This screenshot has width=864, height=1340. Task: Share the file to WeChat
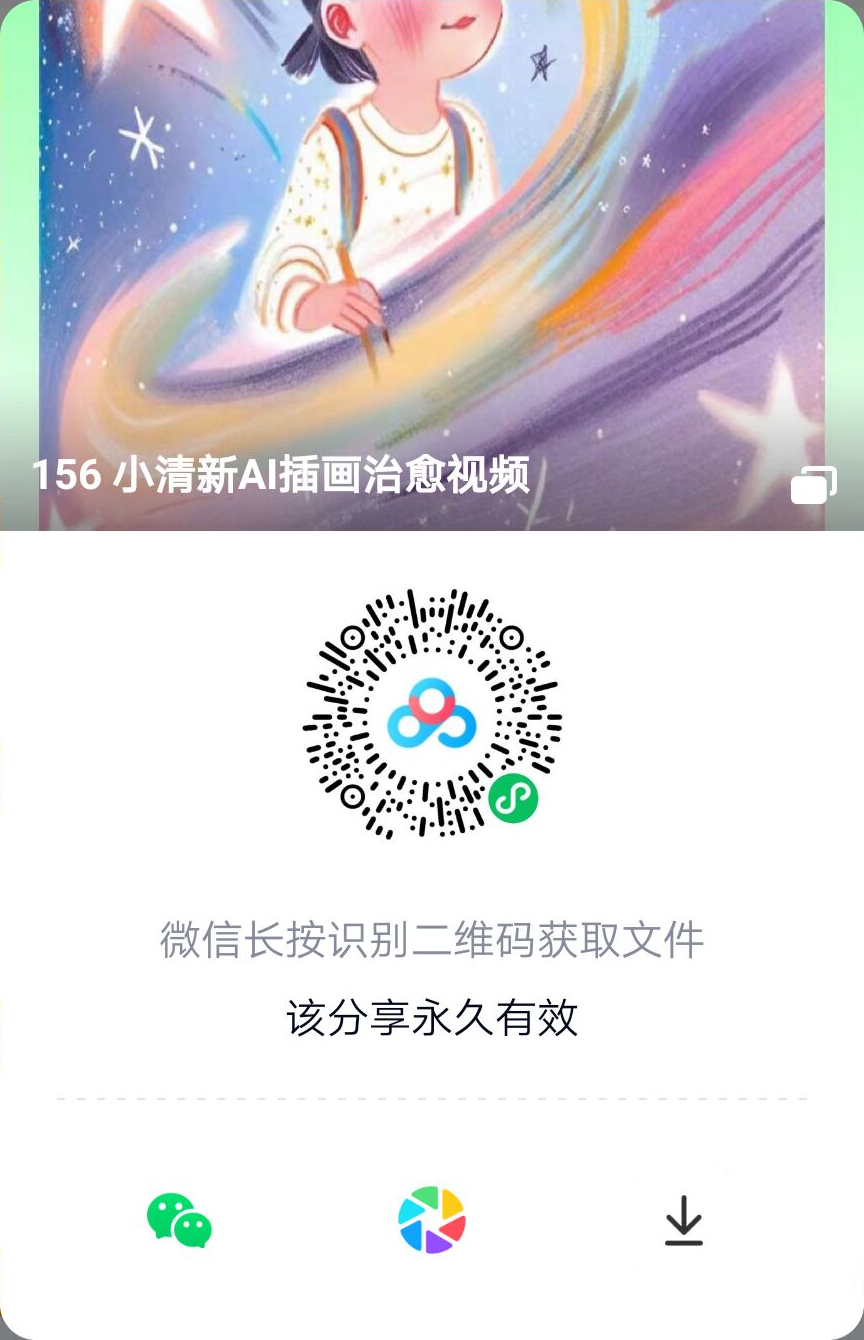pos(179,1220)
